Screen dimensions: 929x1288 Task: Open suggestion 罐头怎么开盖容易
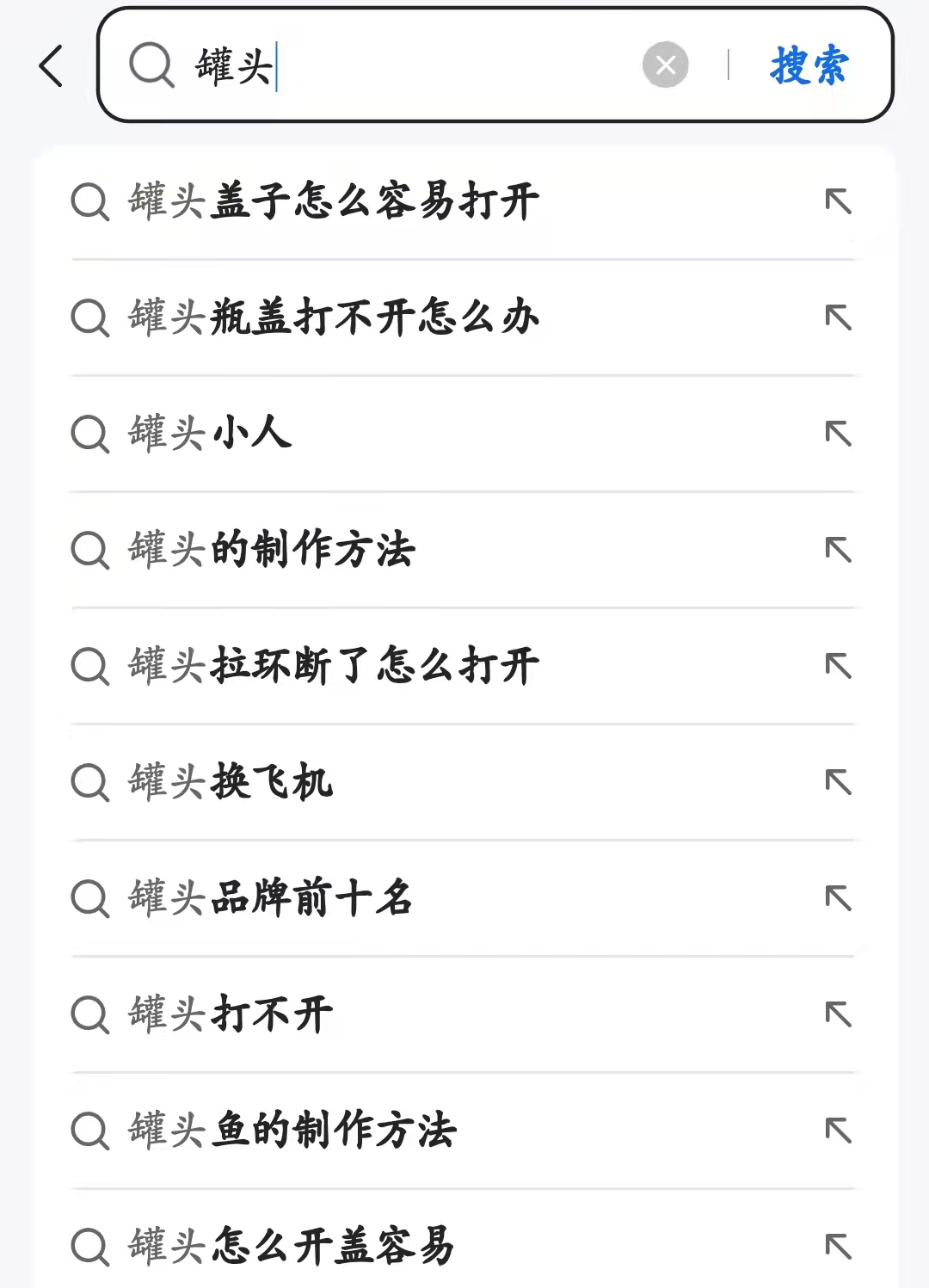(291, 1246)
